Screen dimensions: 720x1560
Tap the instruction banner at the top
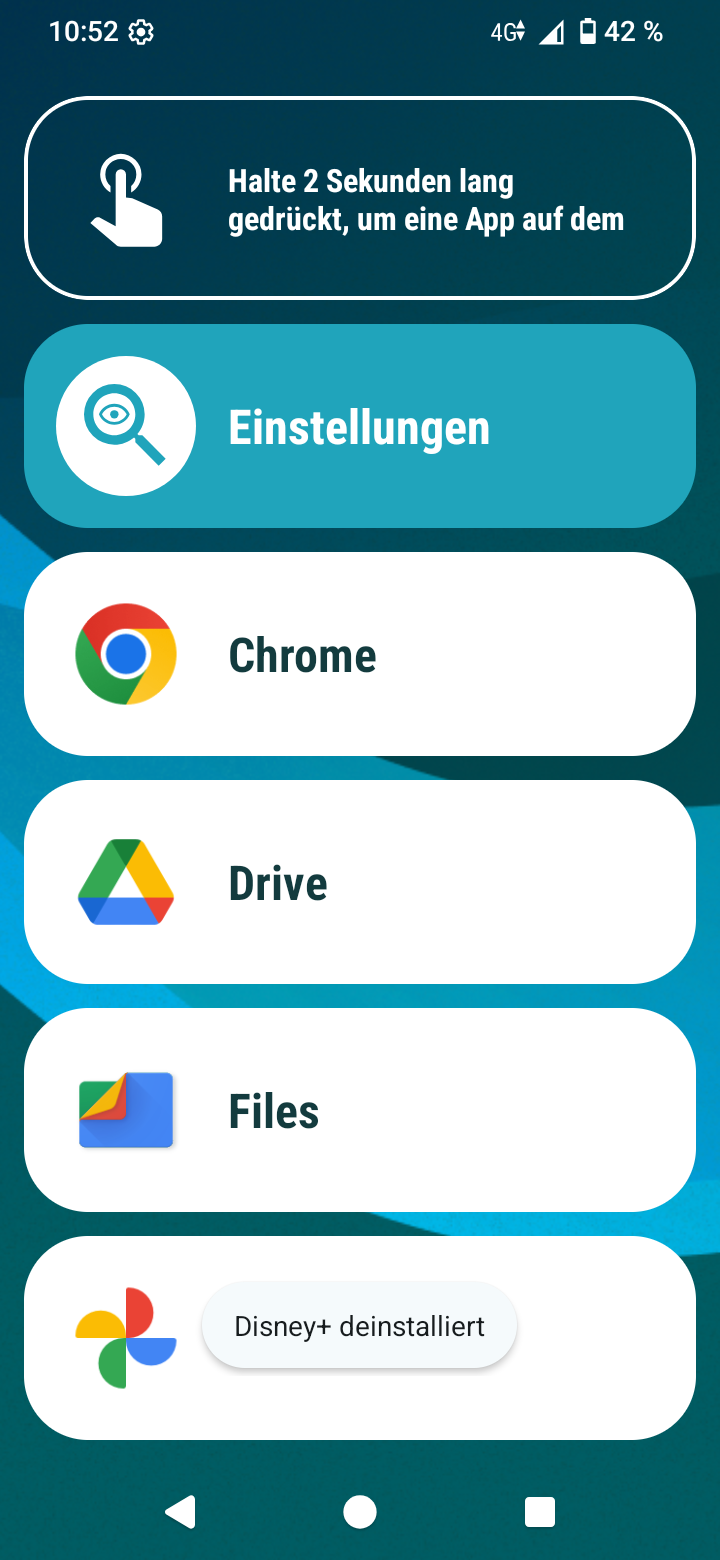pos(359,197)
